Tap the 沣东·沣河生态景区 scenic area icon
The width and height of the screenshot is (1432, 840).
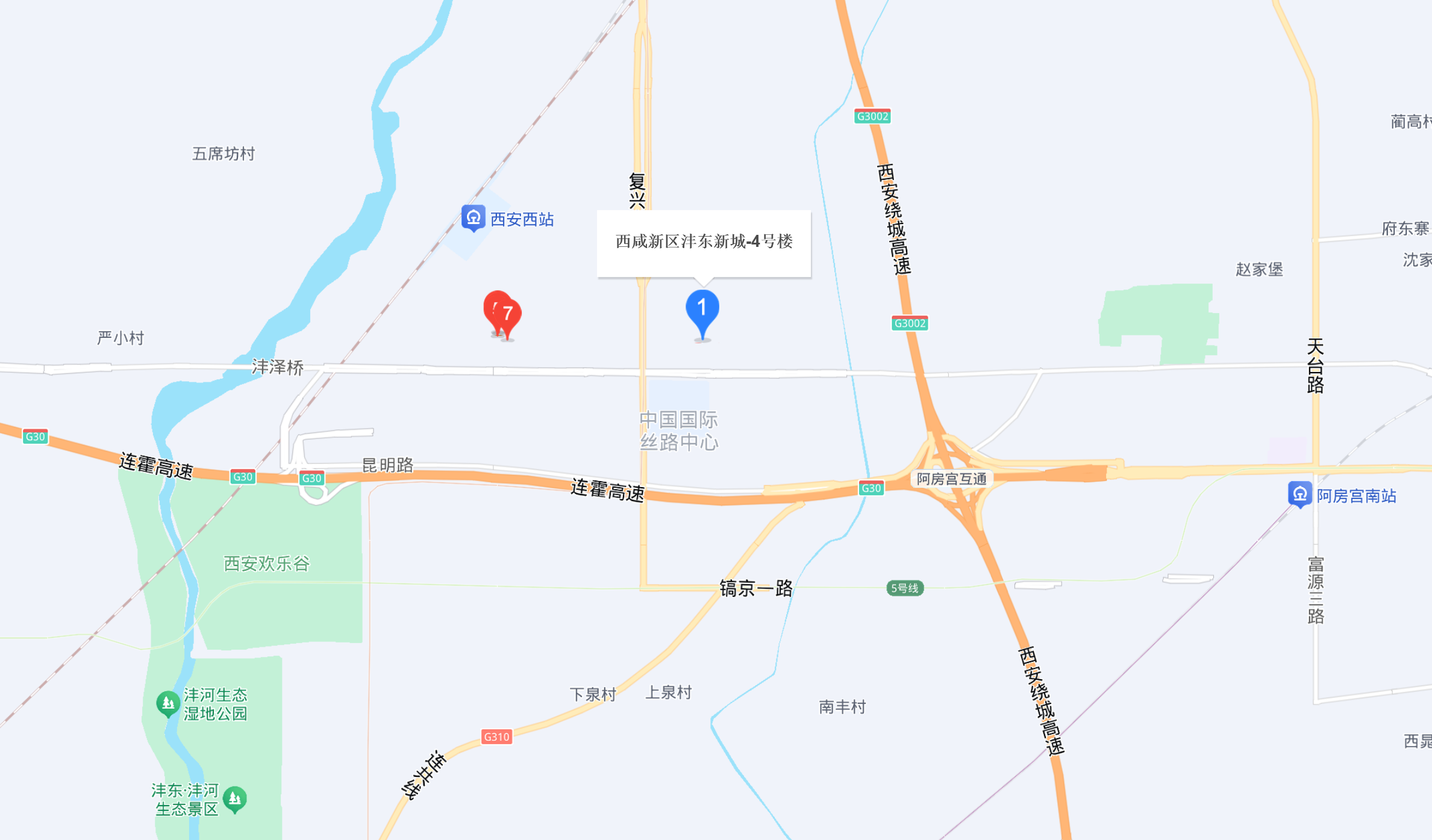[234, 800]
